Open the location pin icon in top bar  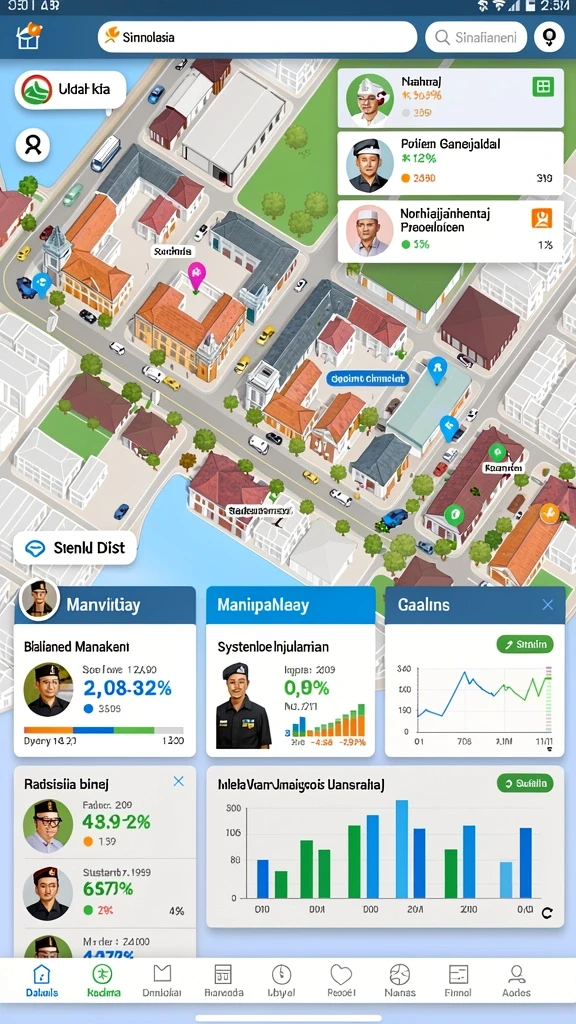[x=549, y=37]
